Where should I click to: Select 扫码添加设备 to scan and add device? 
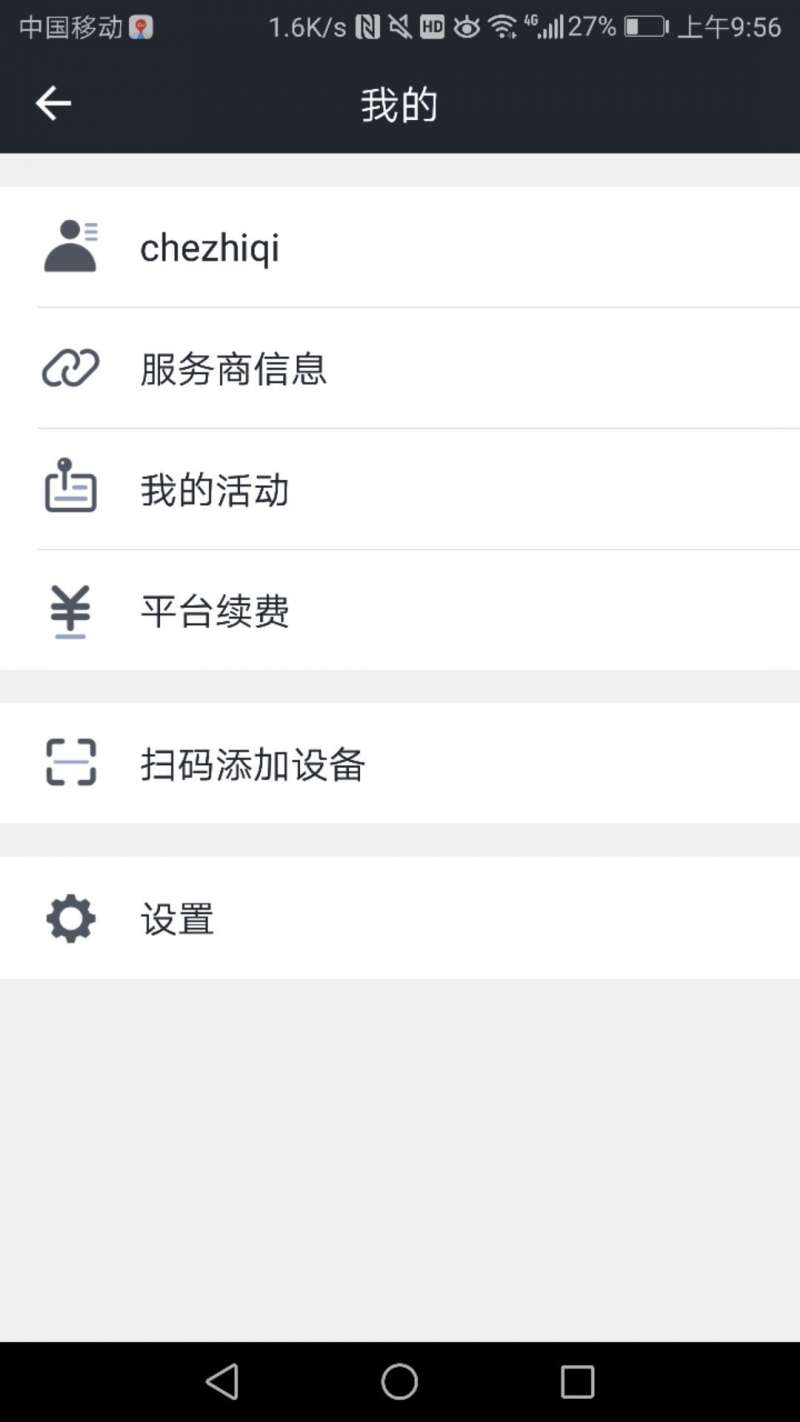(400, 763)
